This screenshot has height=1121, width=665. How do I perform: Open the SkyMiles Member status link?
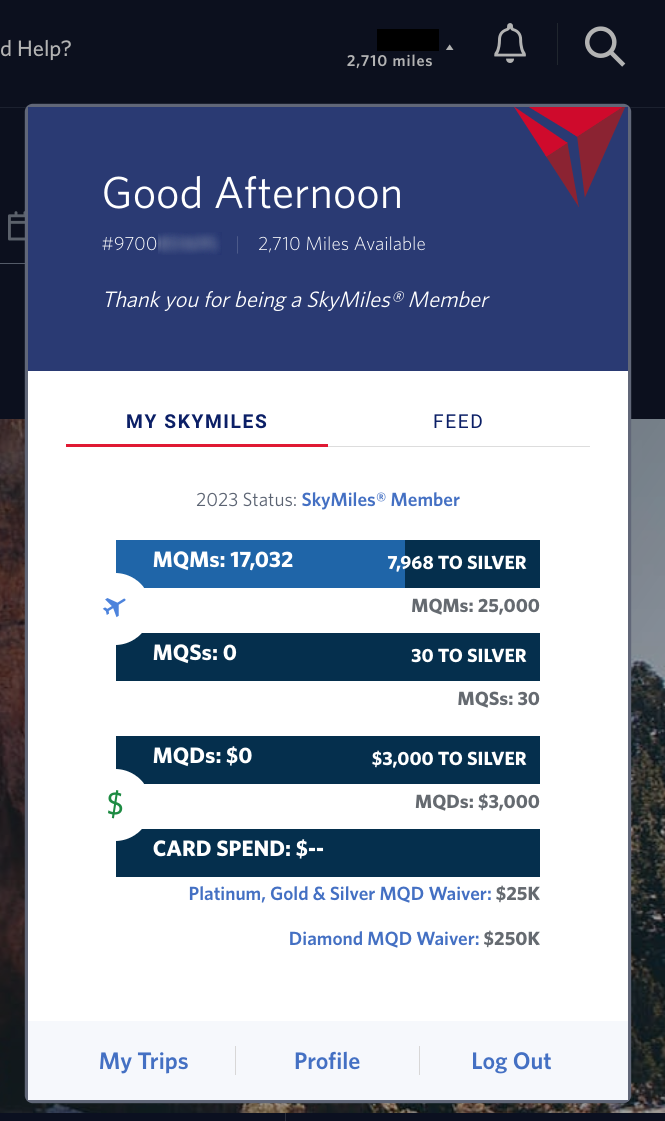click(380, 500)
